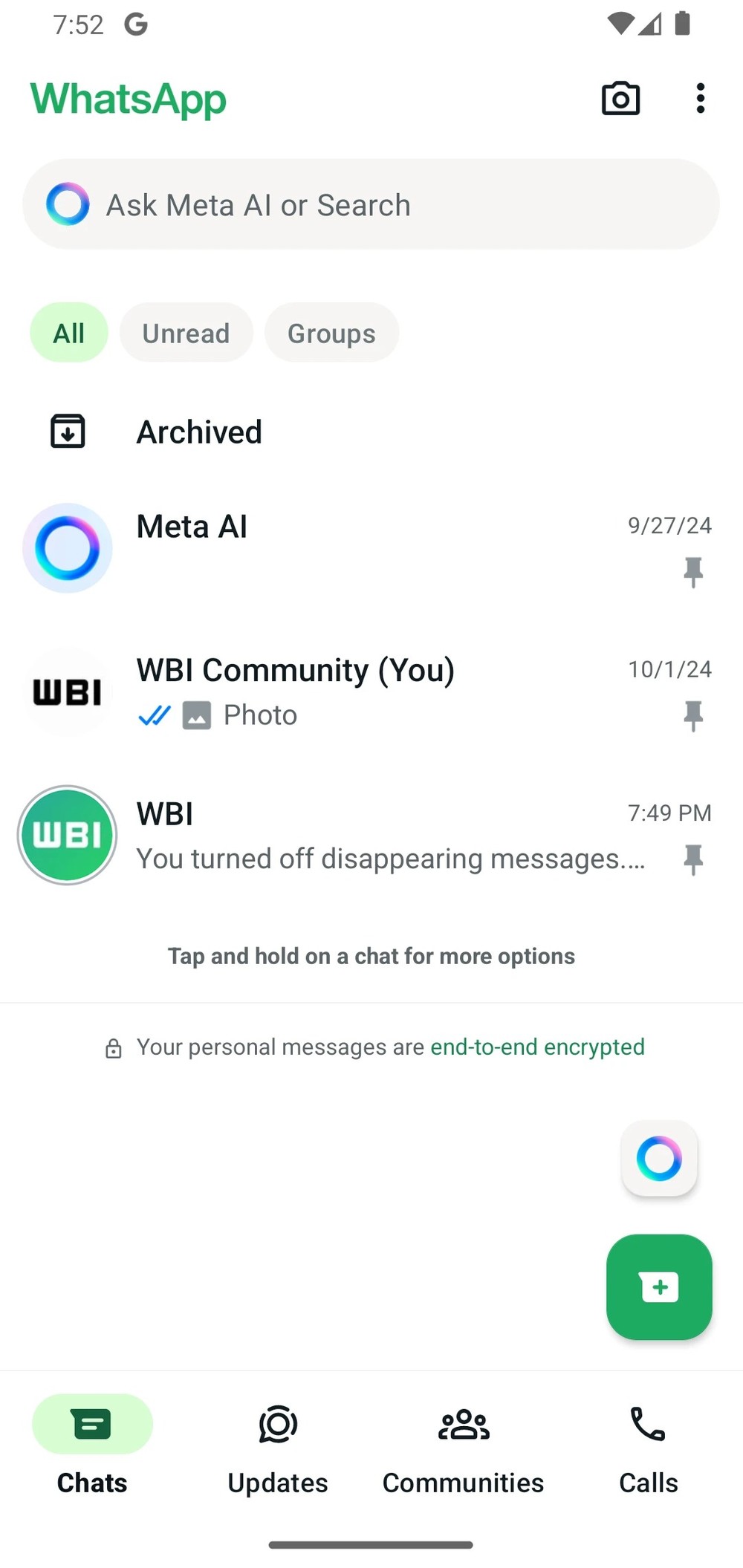Open the camera from the top bar
Screen dimensions: 743x1568
(x=620, y=99)
